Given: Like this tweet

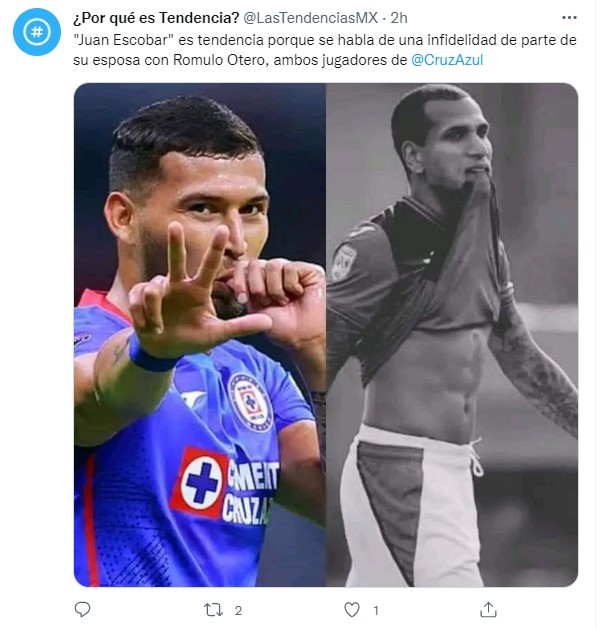Looking at the screenshot, I should pos(351,609).
